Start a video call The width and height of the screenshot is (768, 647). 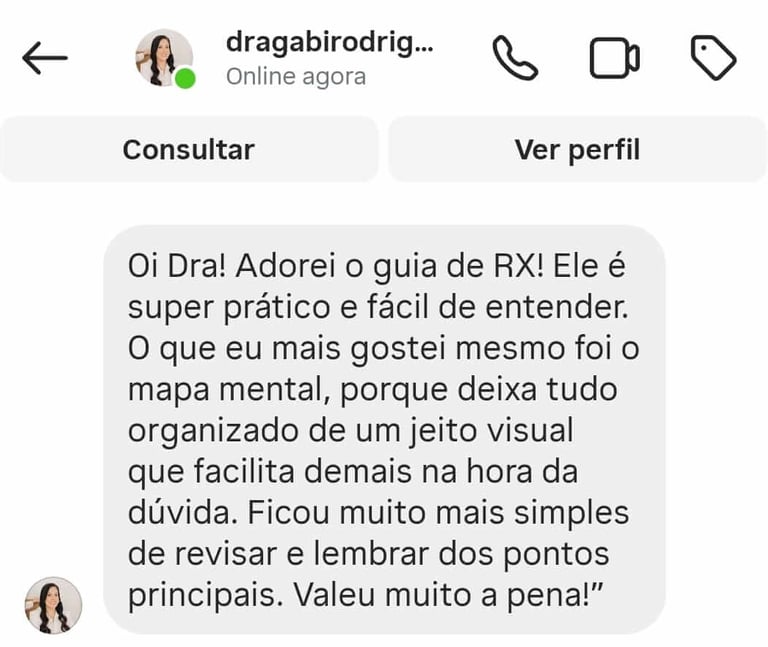(614, 58)
